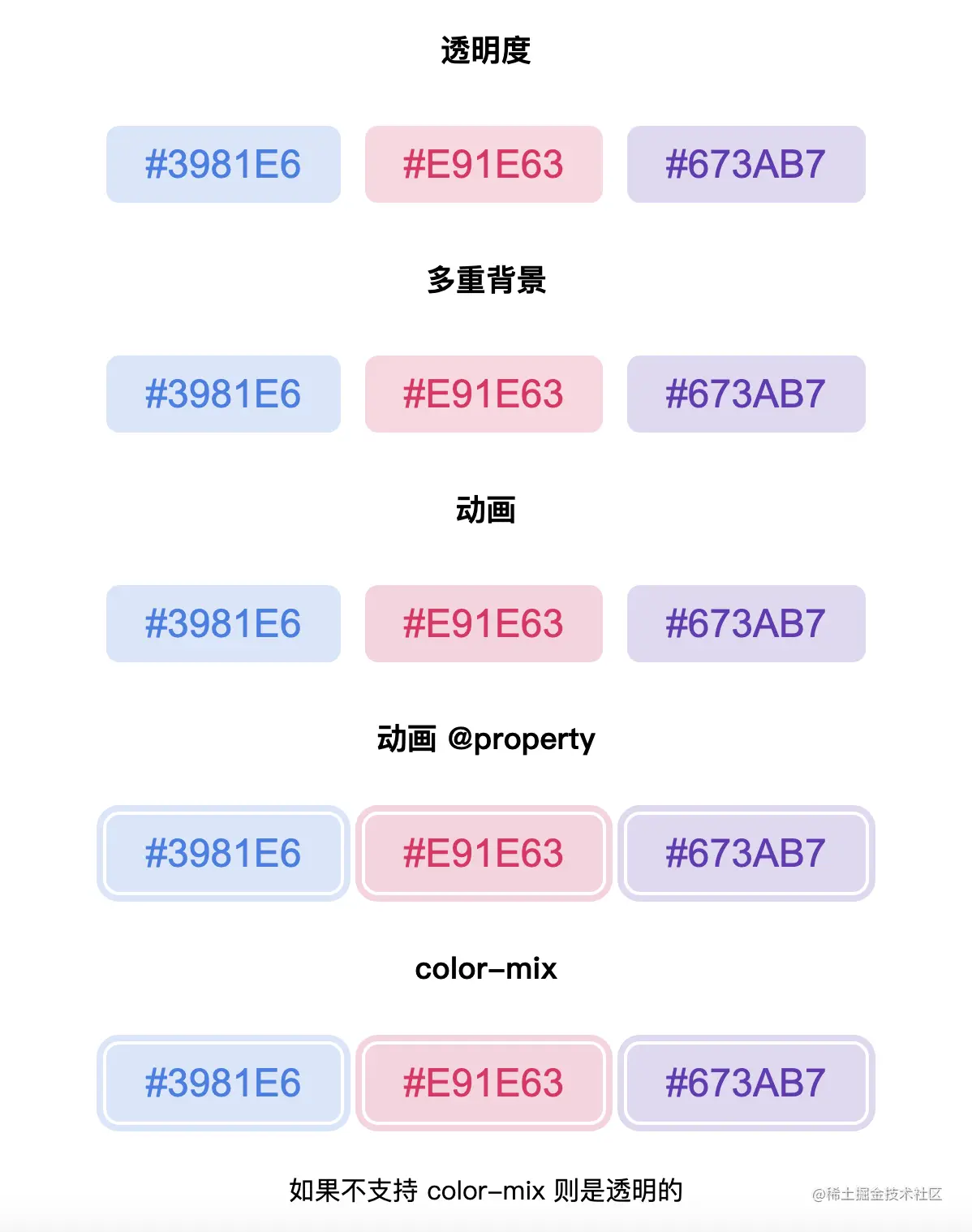The width and height of the screenshot is (972, 1232).
Task: Tap outlined #E91E63 button under 动画 @property
Action: (x=484, y=853)
